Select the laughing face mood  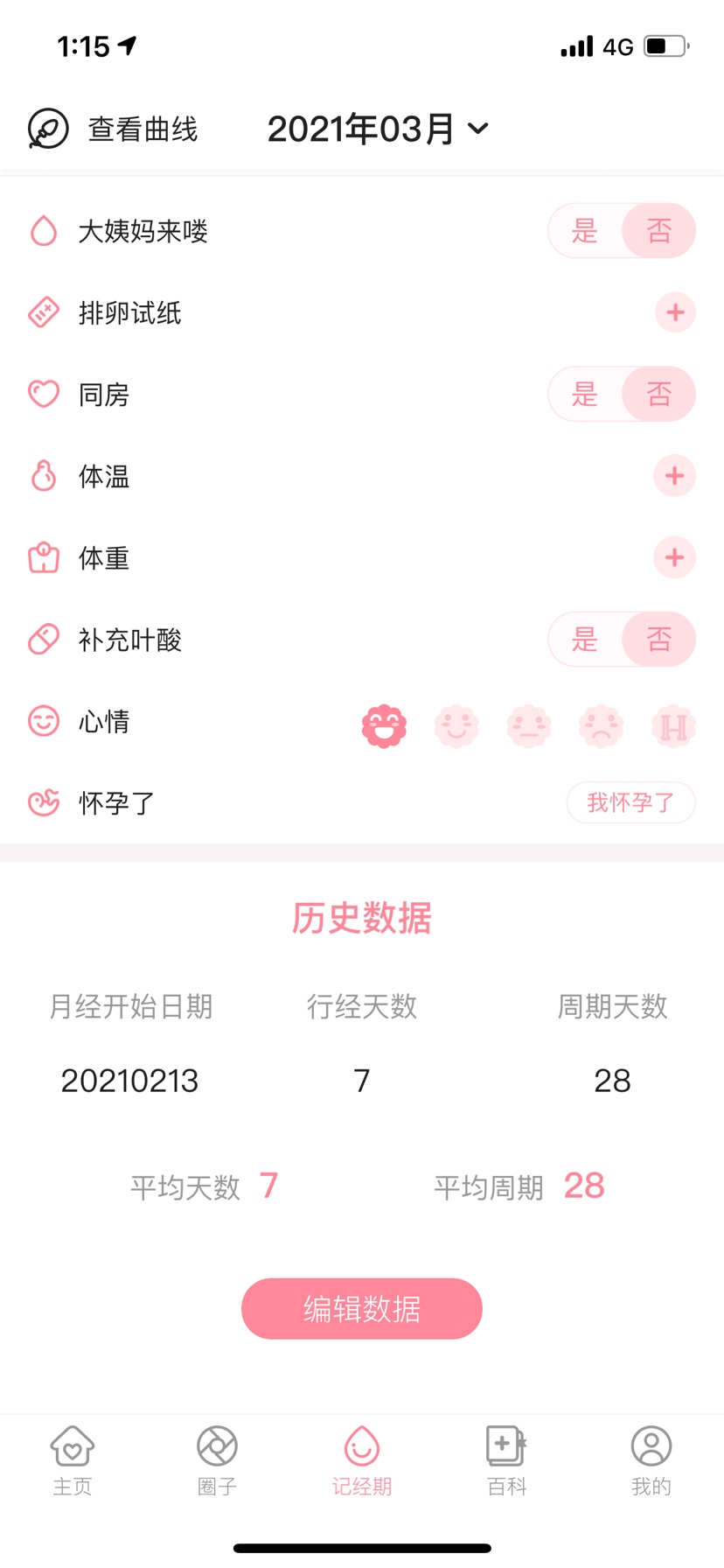click(x=384, y=726)
